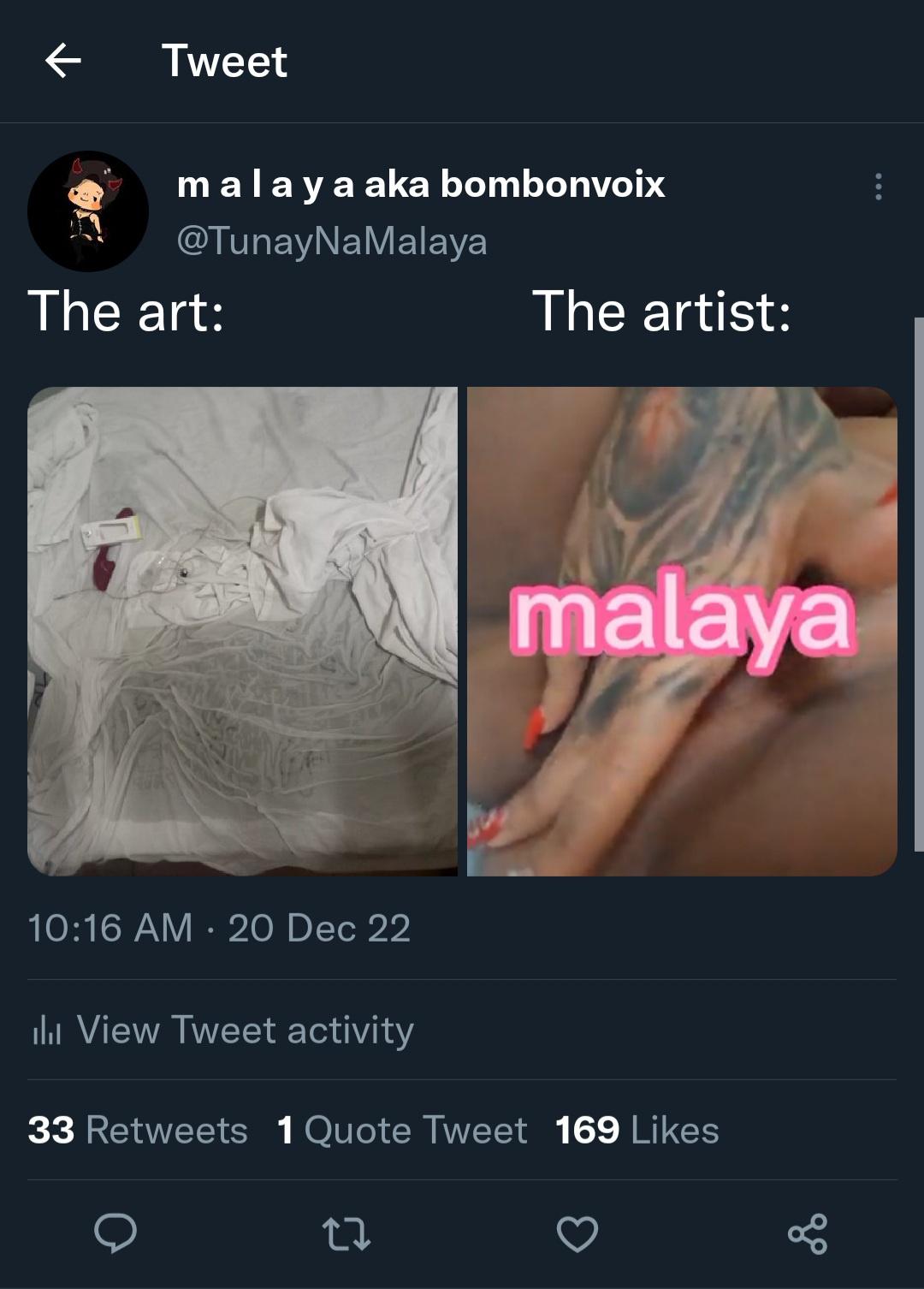
Task: See who gave the 169 Likes
Action: pyautogui.click(x=637, y=1130)
